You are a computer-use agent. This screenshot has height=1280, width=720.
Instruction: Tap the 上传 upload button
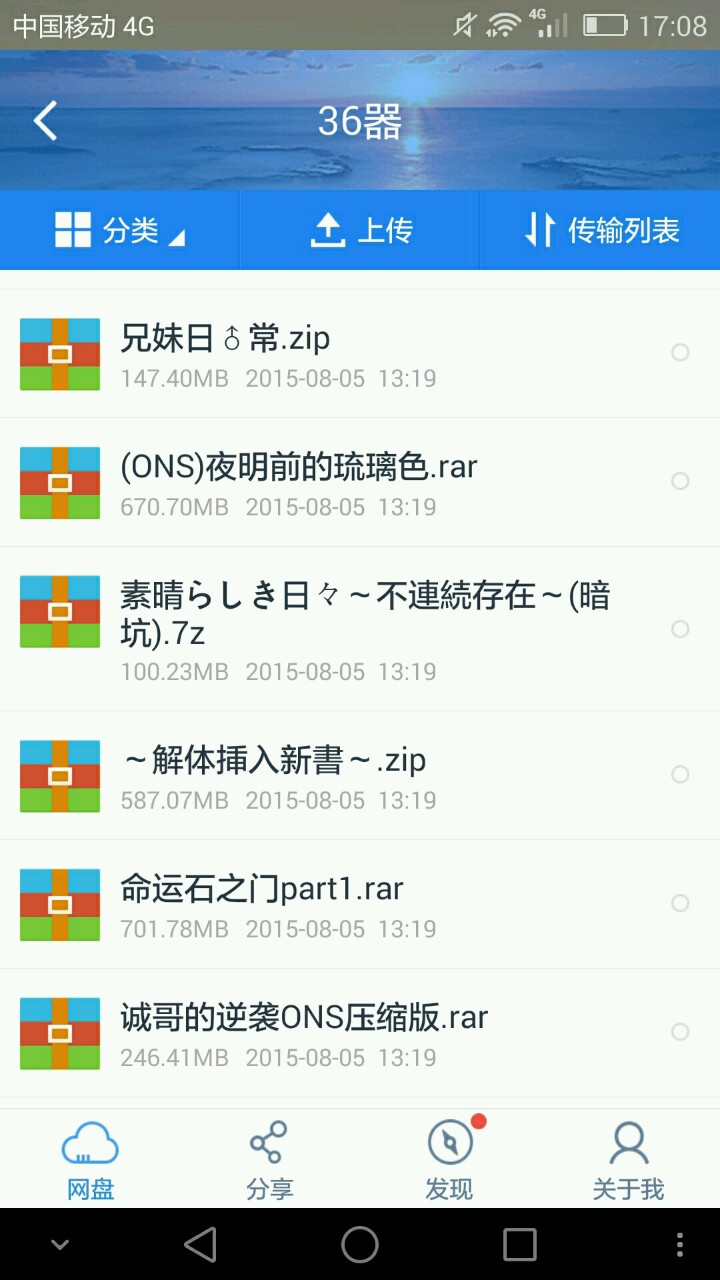[360, 230]
